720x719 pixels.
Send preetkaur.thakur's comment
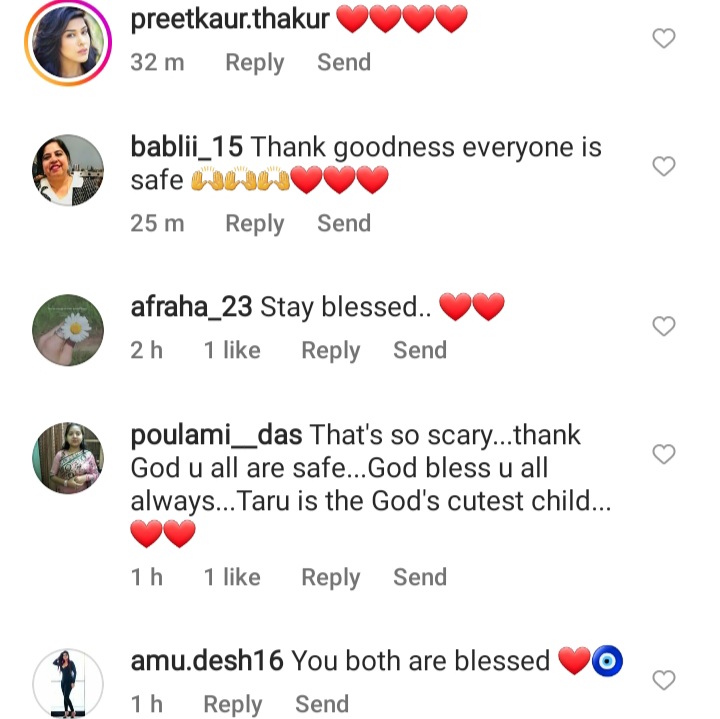344,62
